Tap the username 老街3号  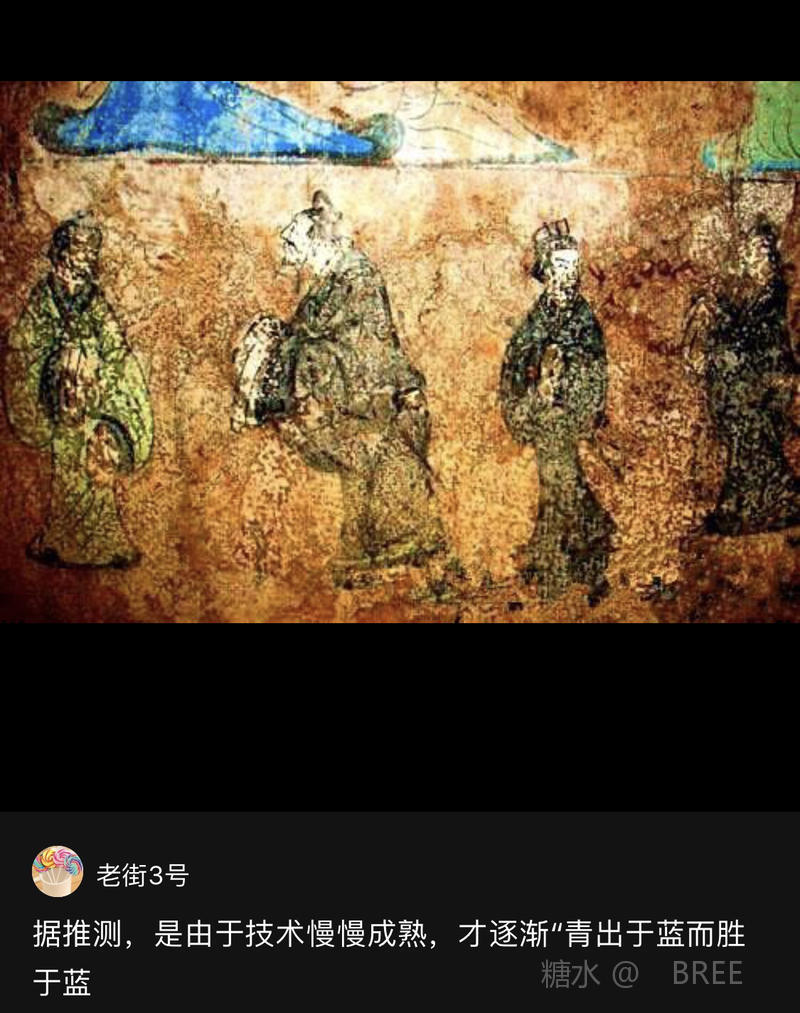[142, 876]
